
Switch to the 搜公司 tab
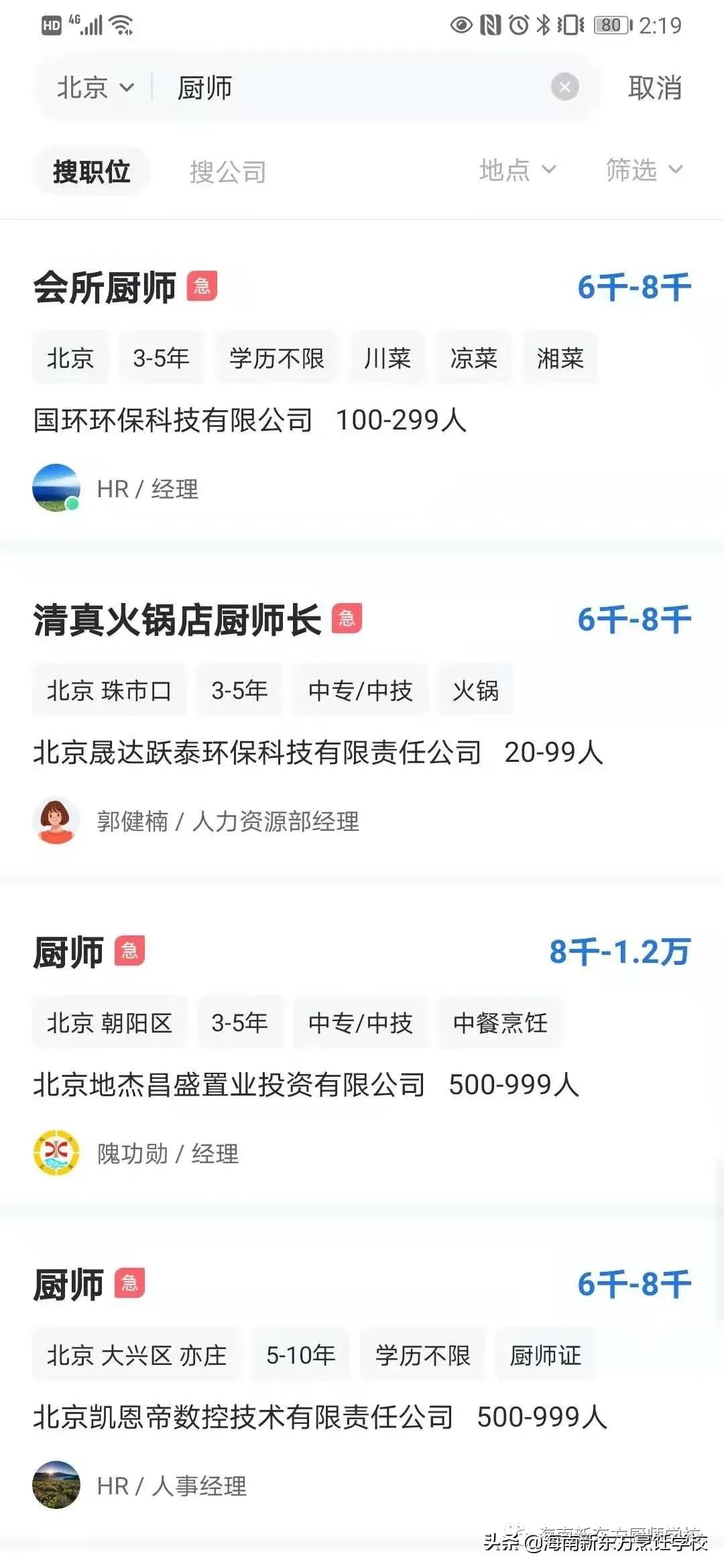tap(229, 172)
